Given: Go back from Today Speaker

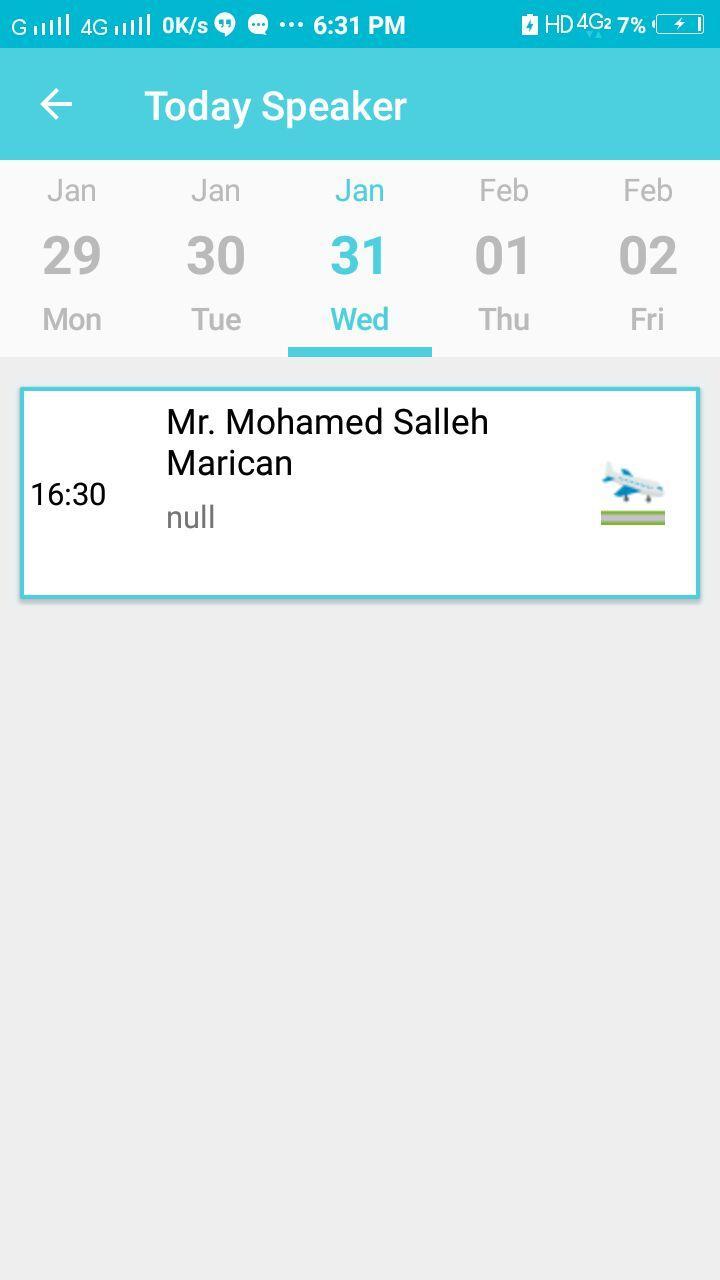Looking at the screenshot, I should [56, 104].
